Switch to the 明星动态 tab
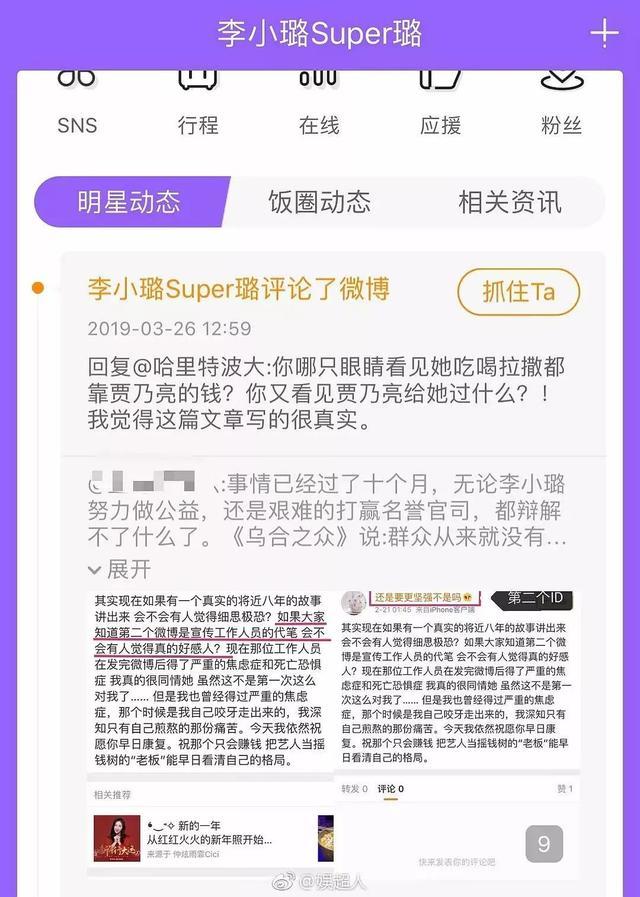 coord(129,202)
